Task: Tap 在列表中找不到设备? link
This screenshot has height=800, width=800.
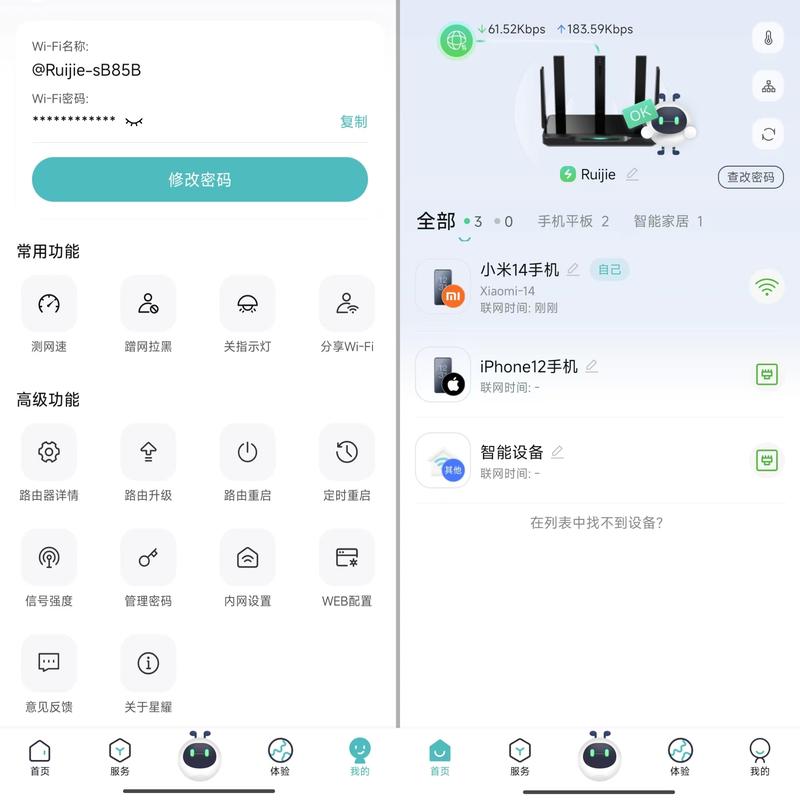Action: coord(597,522)
